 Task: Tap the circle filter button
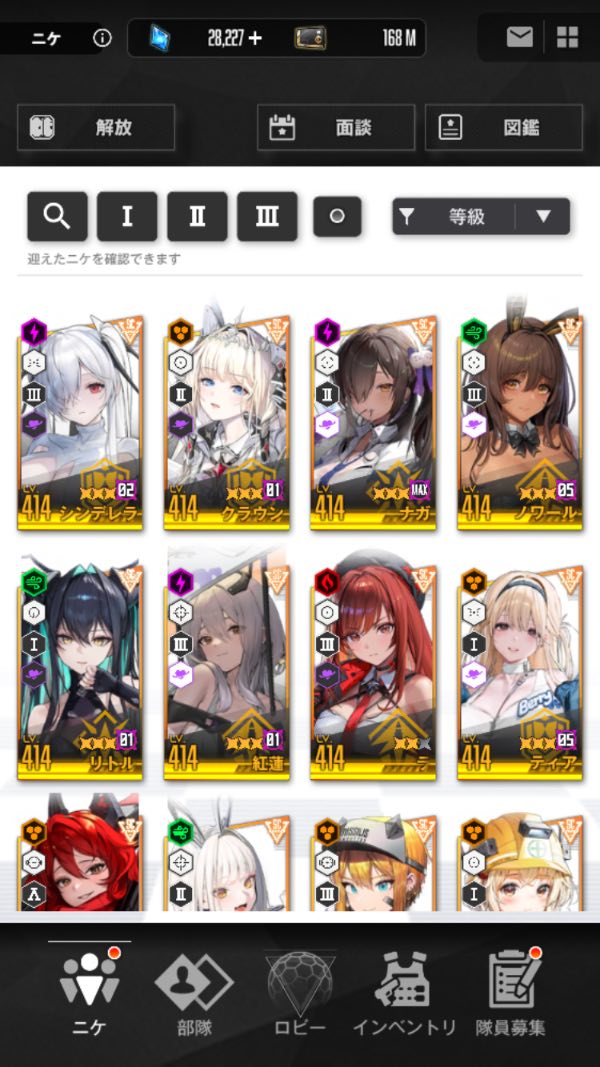(x=337, y=216)
